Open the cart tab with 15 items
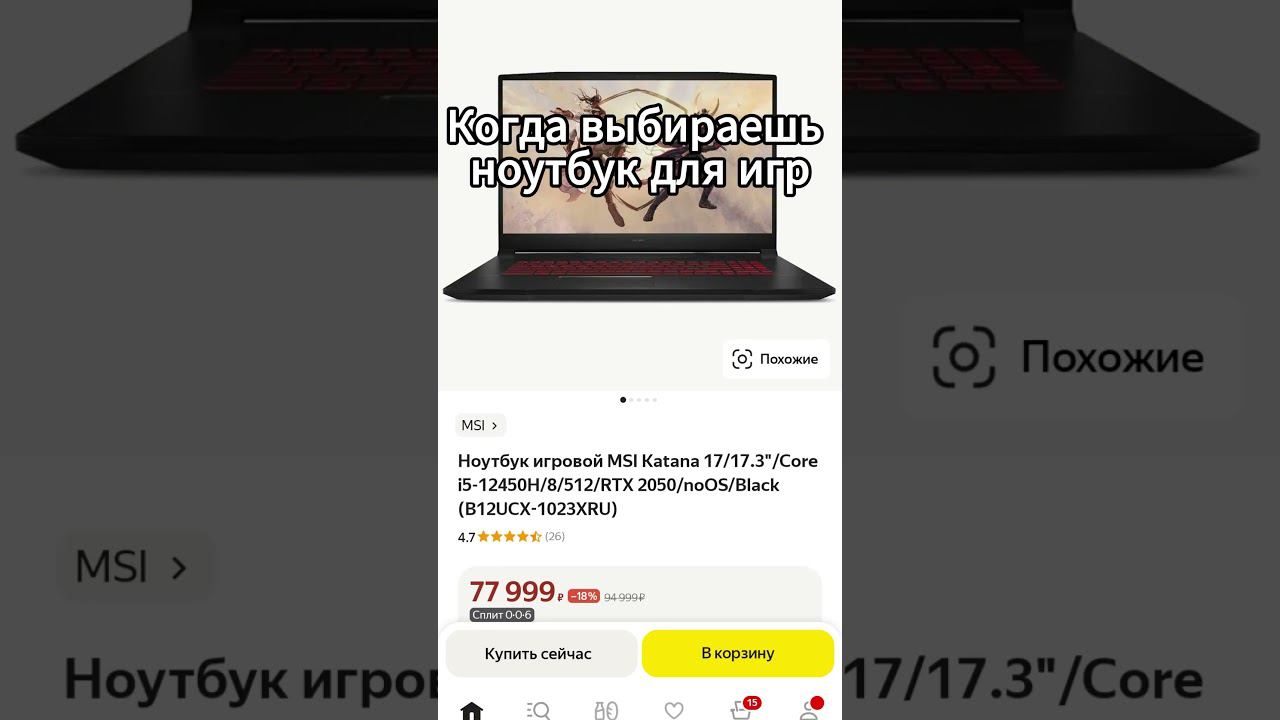Image resolution: width=1280 pixels, height=720 pixels. 741,710
